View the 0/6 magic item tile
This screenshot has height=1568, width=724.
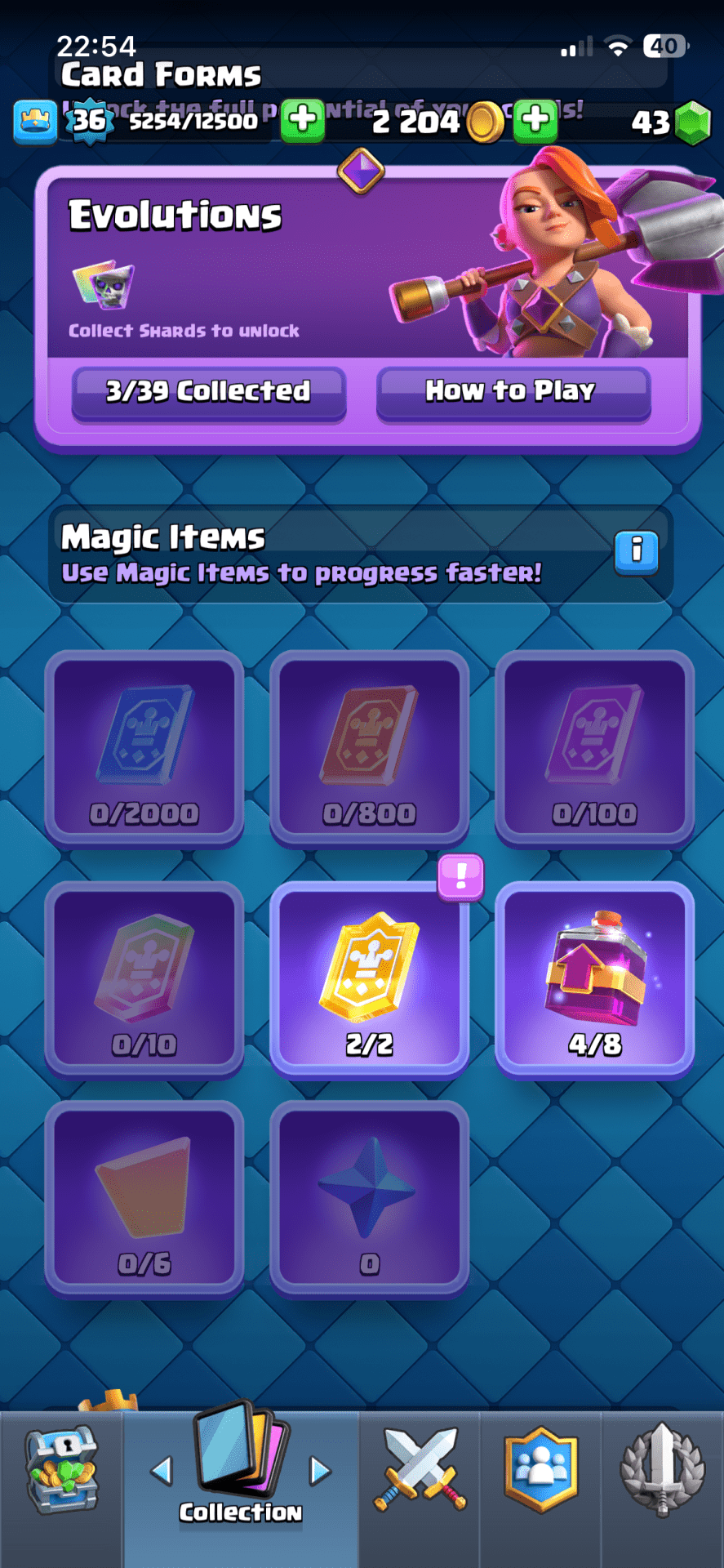tap(144, 1196)
